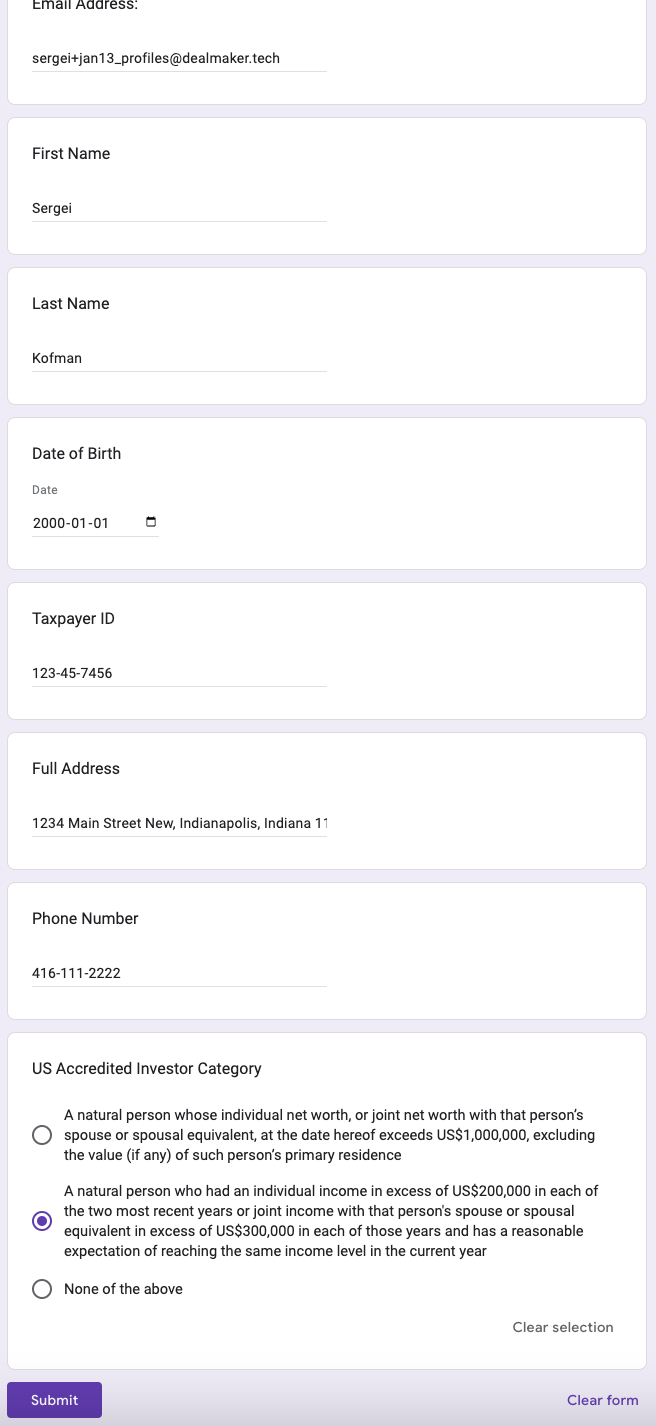Edit the Phone Number field
656x1426 pixels.
click(x=179, y=973)
